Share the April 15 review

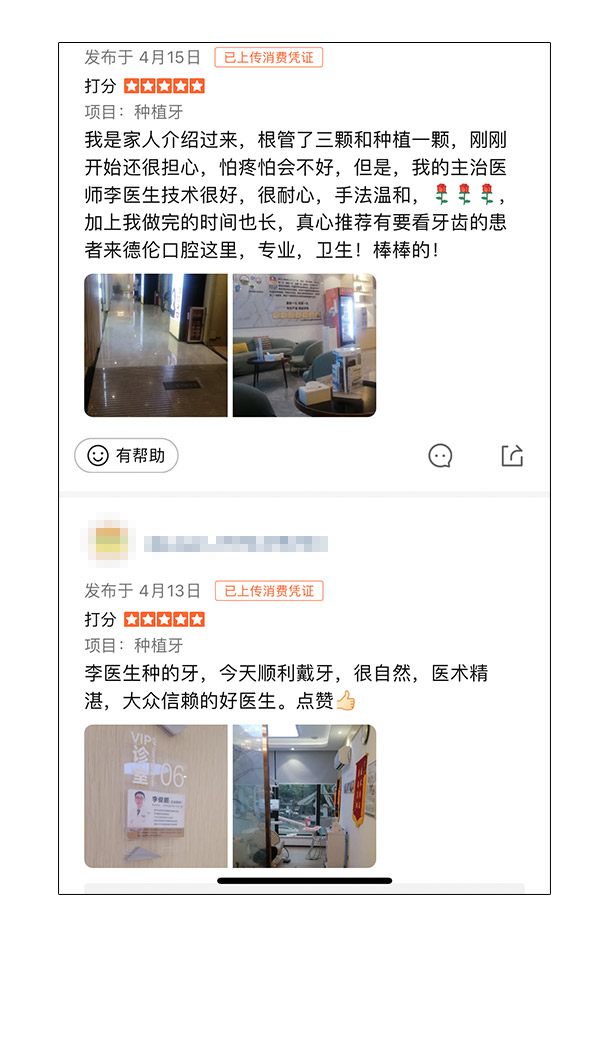512,455
